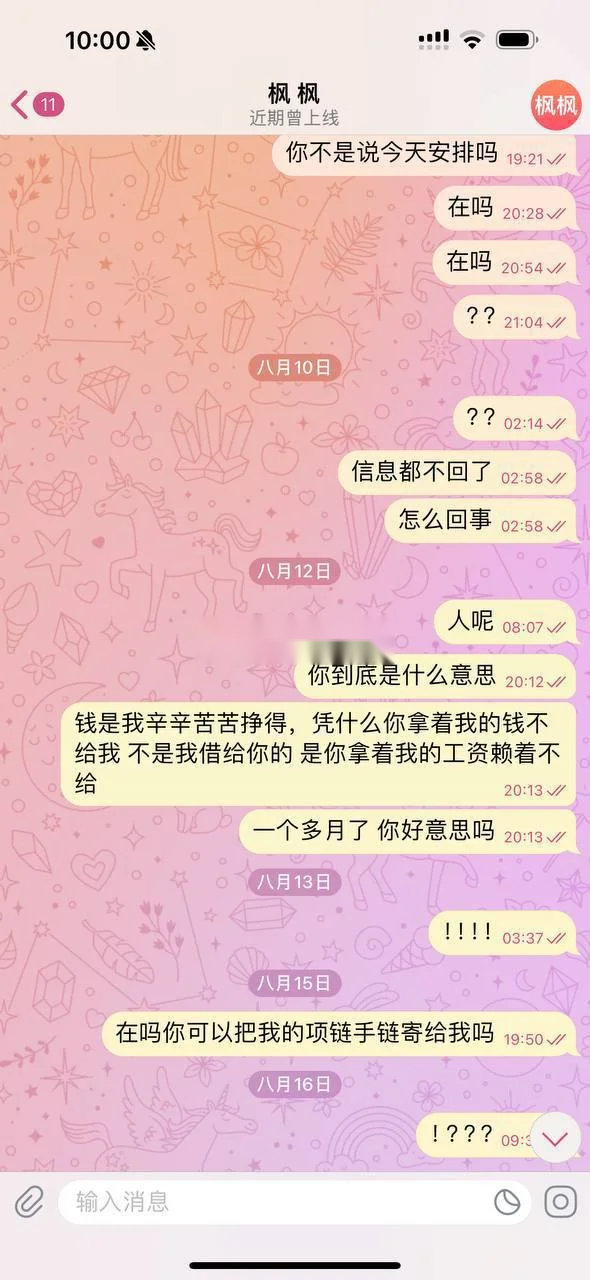This screenshot has height=1280, width=590.
Task: Tap the attach file paperclip icon
Action: tap(29, 1201)
